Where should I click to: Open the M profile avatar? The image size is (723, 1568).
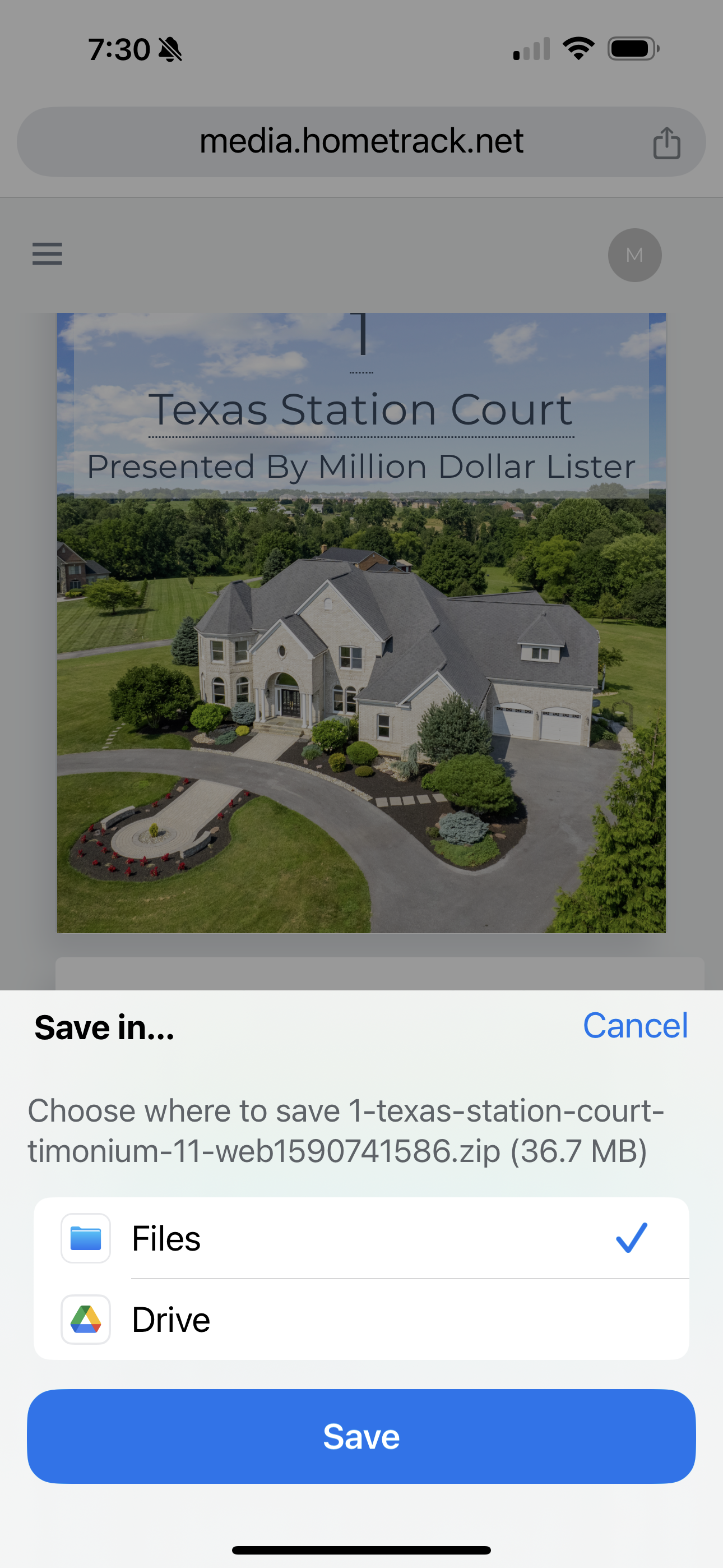pos(634,255)
